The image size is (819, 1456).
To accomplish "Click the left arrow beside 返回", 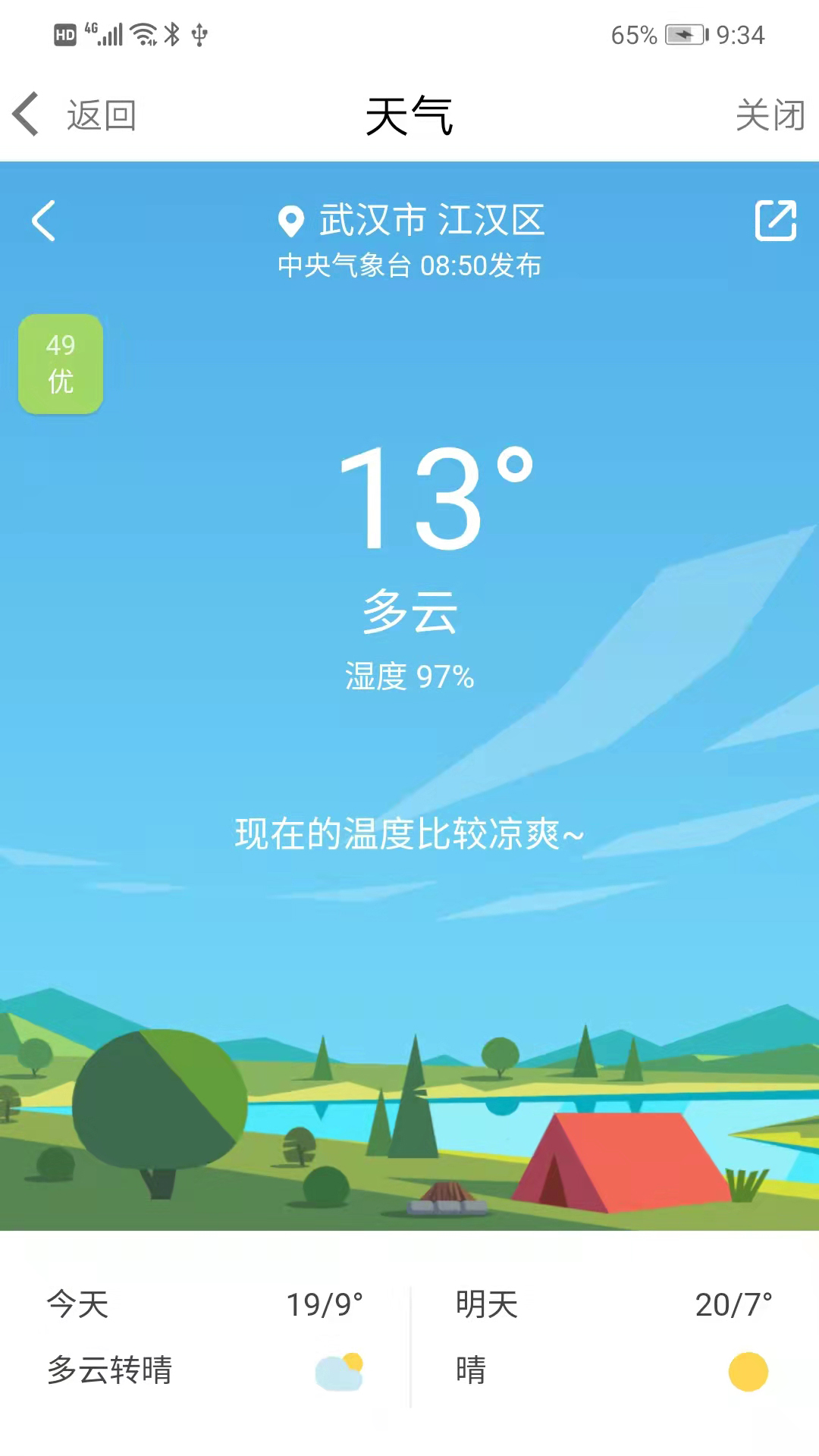I will click(x=24, y=112).
